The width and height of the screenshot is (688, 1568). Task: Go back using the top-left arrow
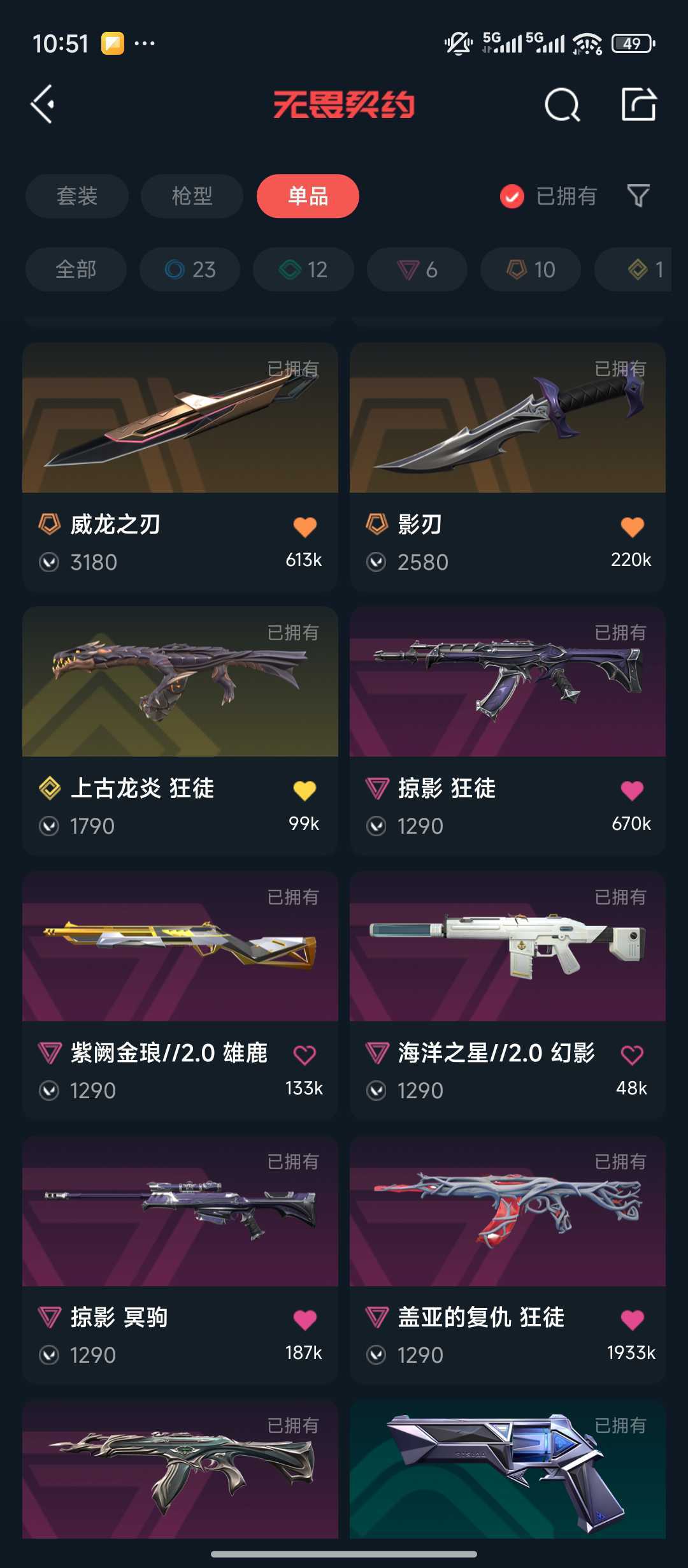click(43, 104)
